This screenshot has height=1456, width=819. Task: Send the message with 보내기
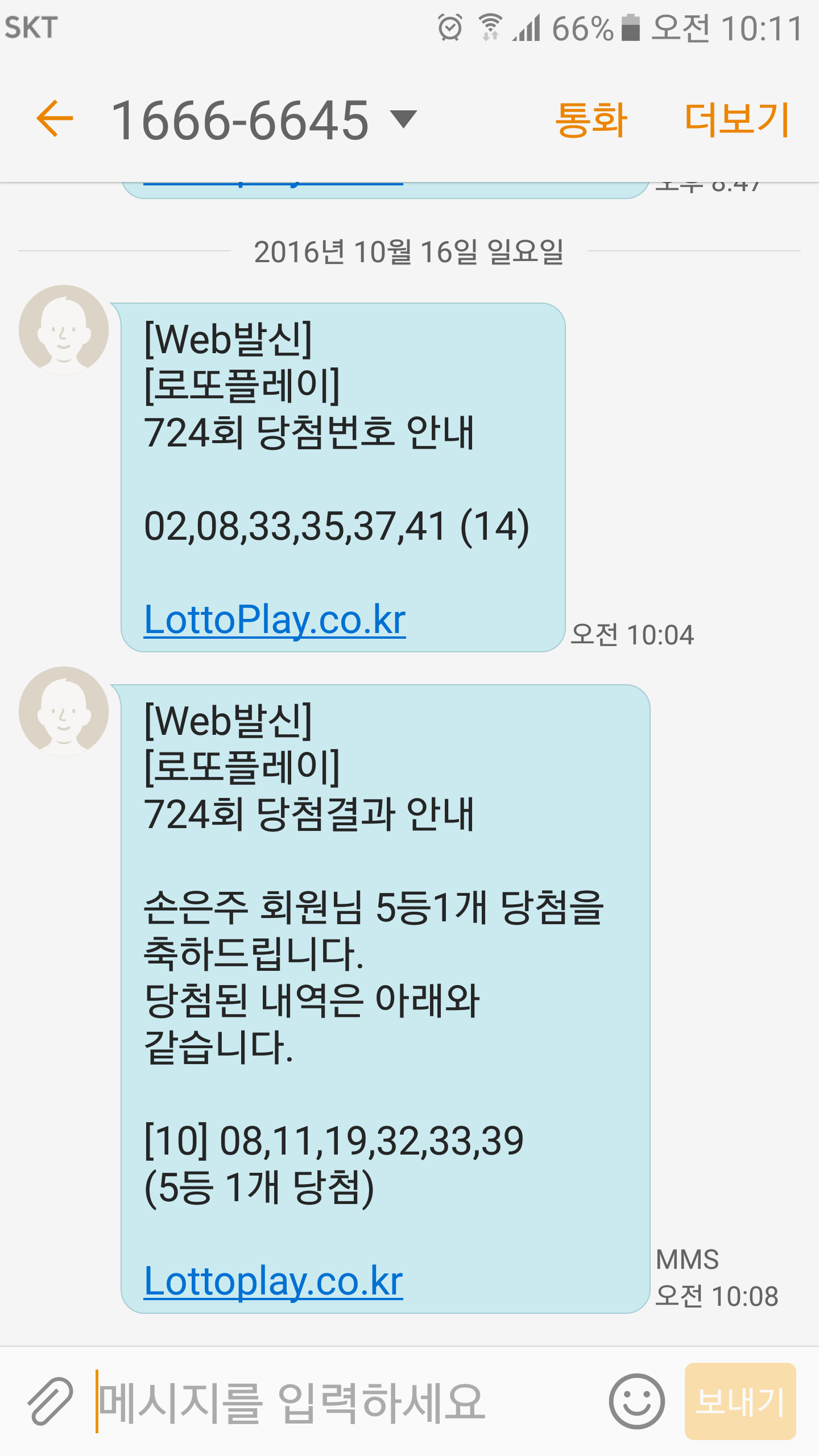(740, 1401)
